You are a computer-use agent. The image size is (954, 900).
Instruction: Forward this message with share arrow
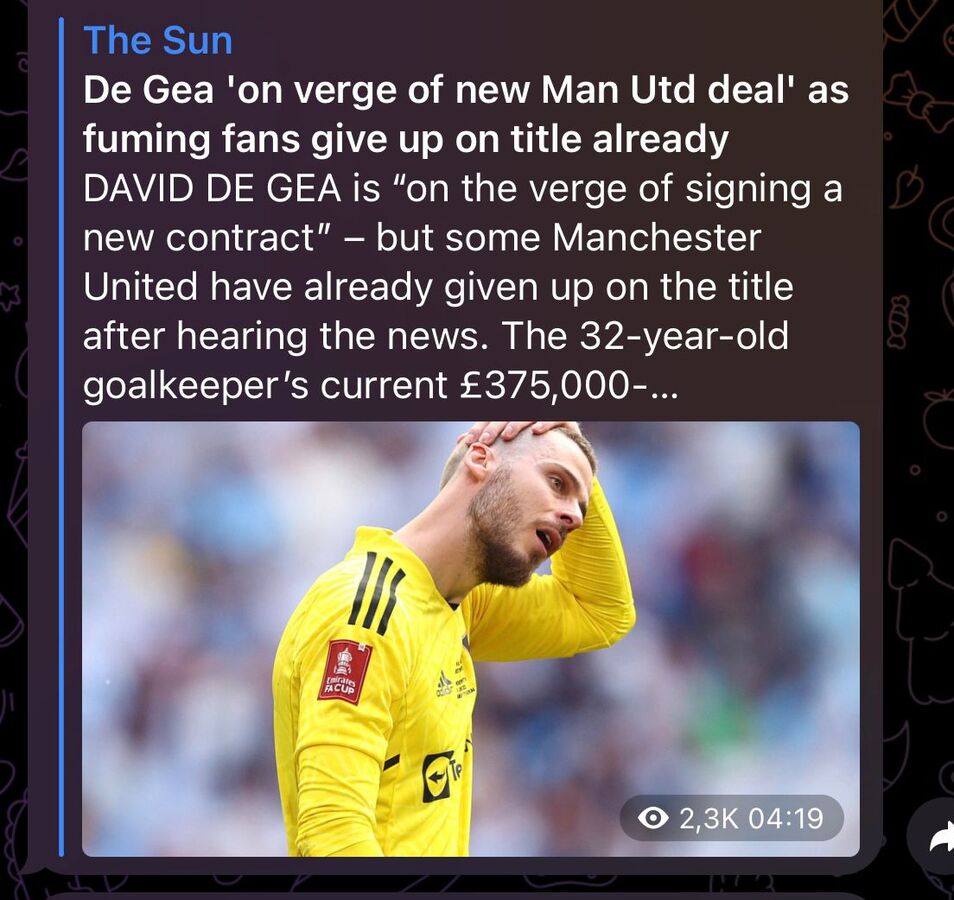pos(938,840)
